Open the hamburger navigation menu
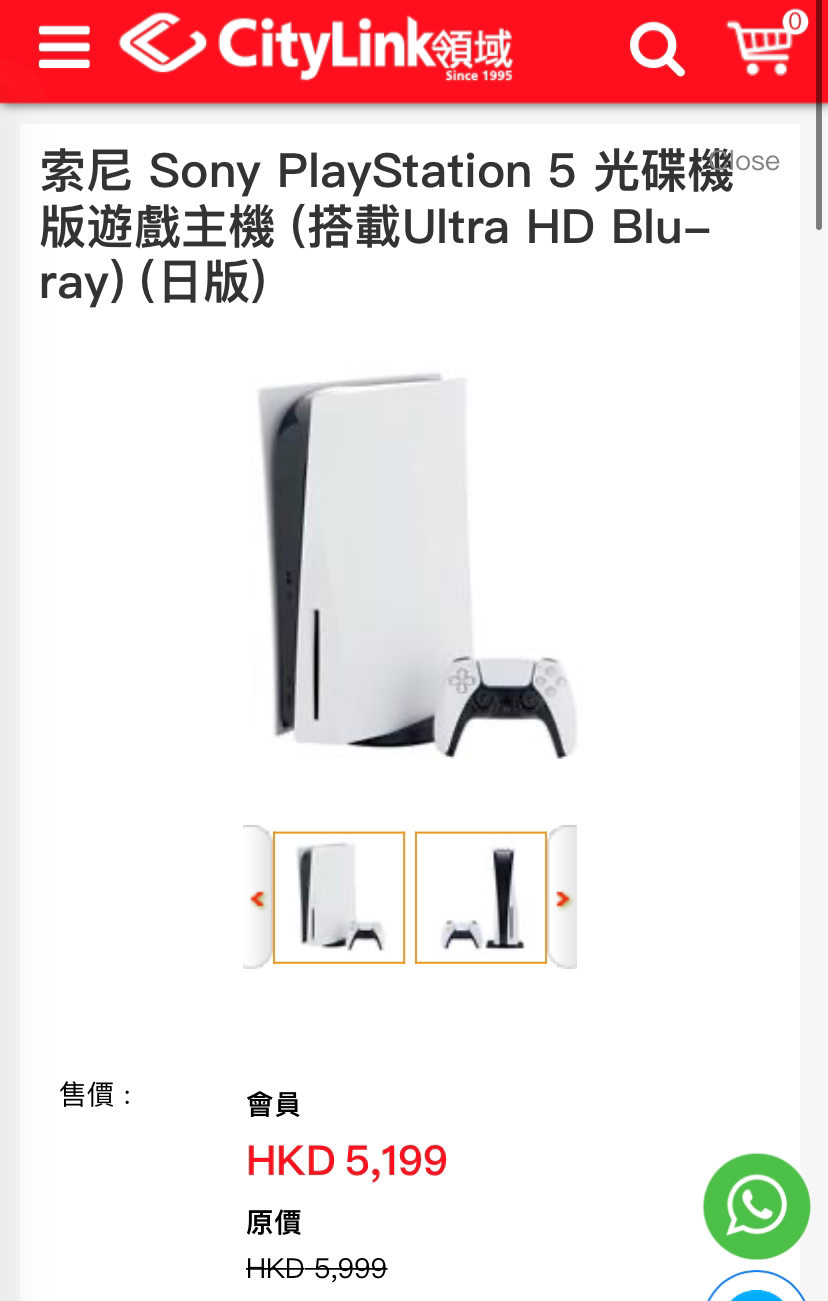The height and width of the screenshot is (1301, 828). click(64, 46)
